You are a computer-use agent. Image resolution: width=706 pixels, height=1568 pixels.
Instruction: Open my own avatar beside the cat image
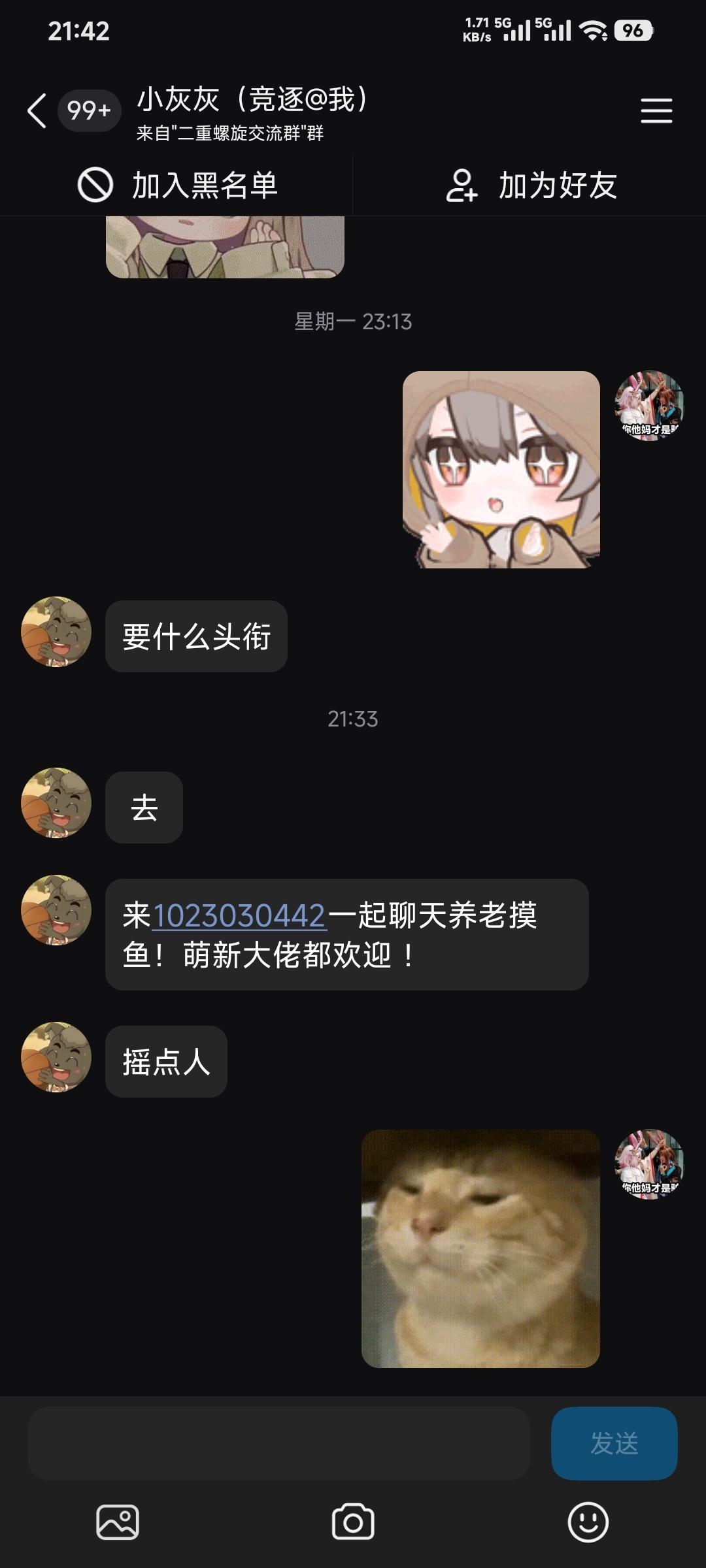pos(648,1164)
